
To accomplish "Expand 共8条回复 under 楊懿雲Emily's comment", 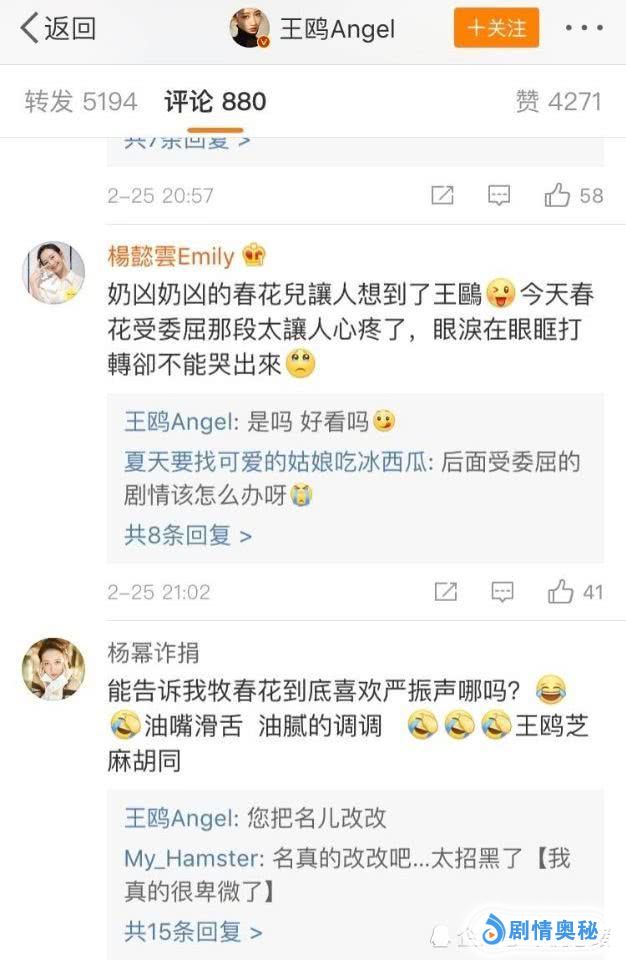I will (187, 536).
